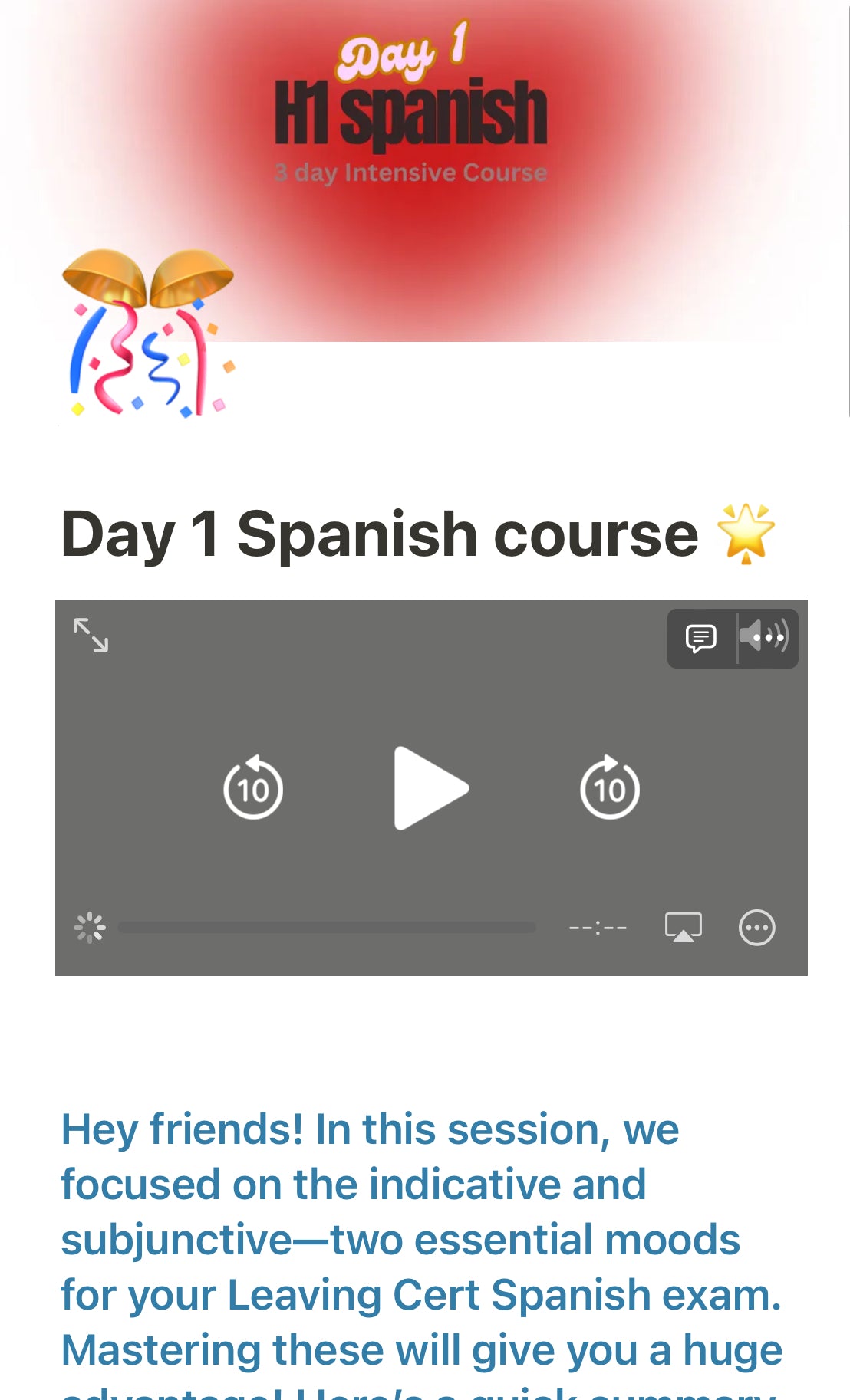The width and height of the screenshot is (850, 1400).
Task: Expand the video to fullscreen
Action: (91, 636)
